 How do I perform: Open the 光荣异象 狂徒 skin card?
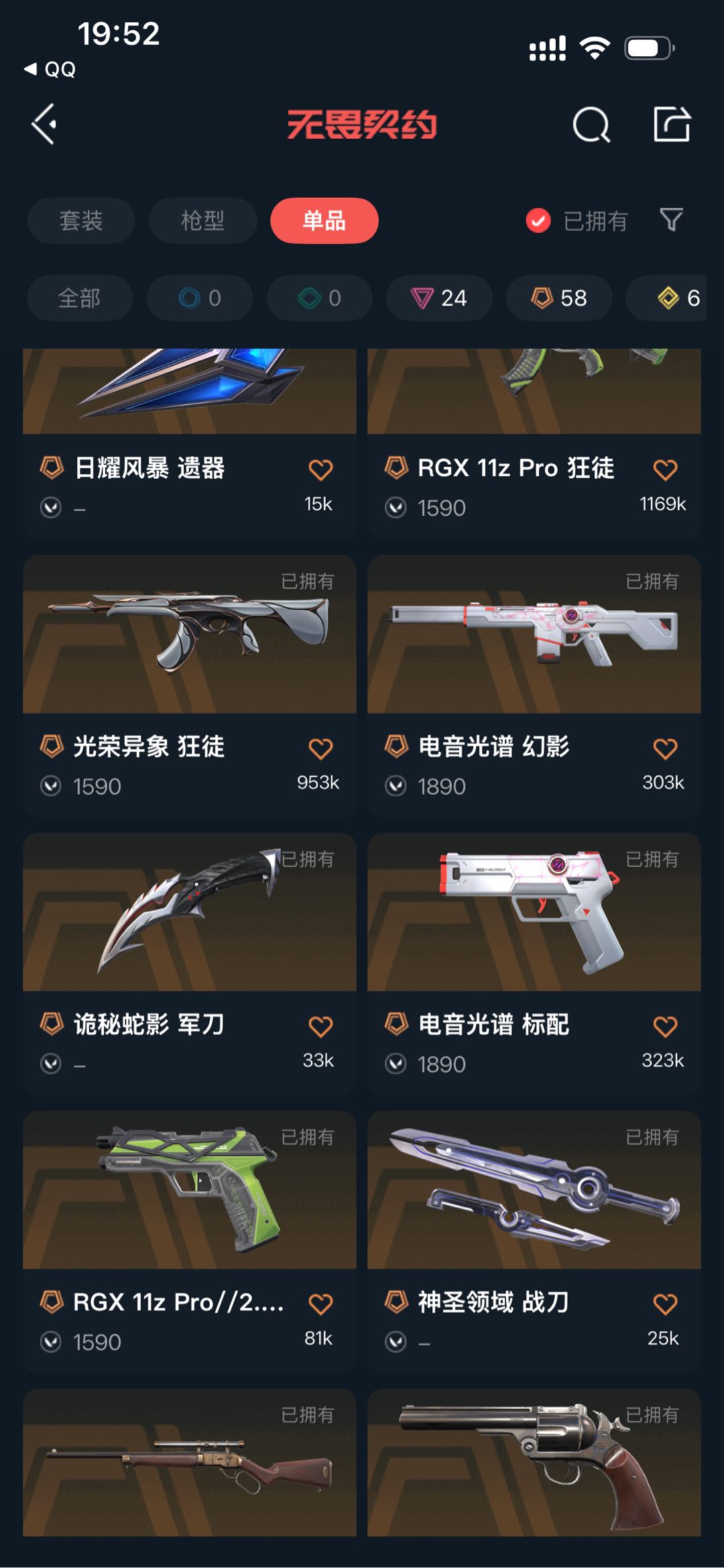click(x=190, y=685)
